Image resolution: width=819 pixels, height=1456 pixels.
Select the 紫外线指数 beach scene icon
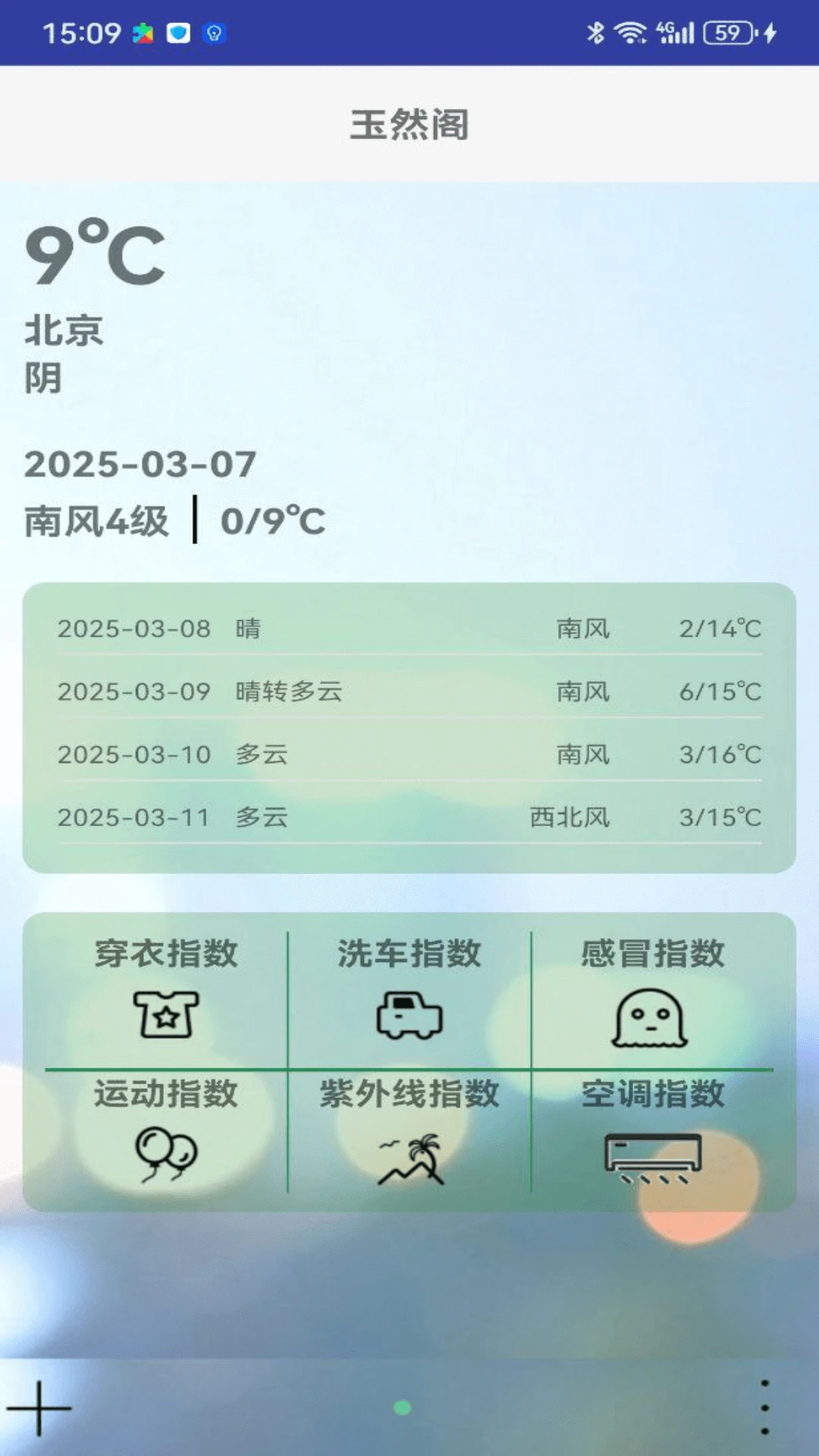[x=409, y=1155]
